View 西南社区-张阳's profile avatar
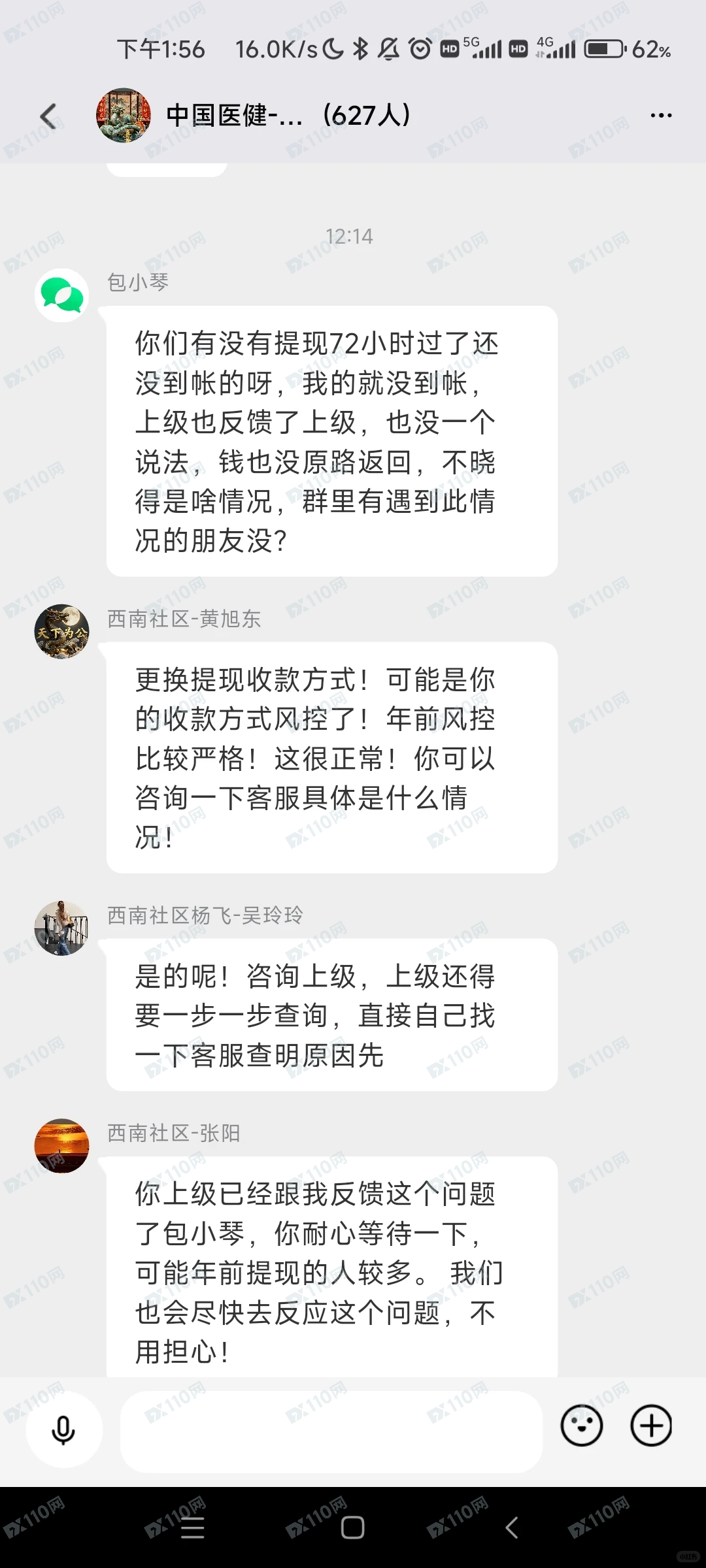The image size is (706, 1568). pos(62,1146)
